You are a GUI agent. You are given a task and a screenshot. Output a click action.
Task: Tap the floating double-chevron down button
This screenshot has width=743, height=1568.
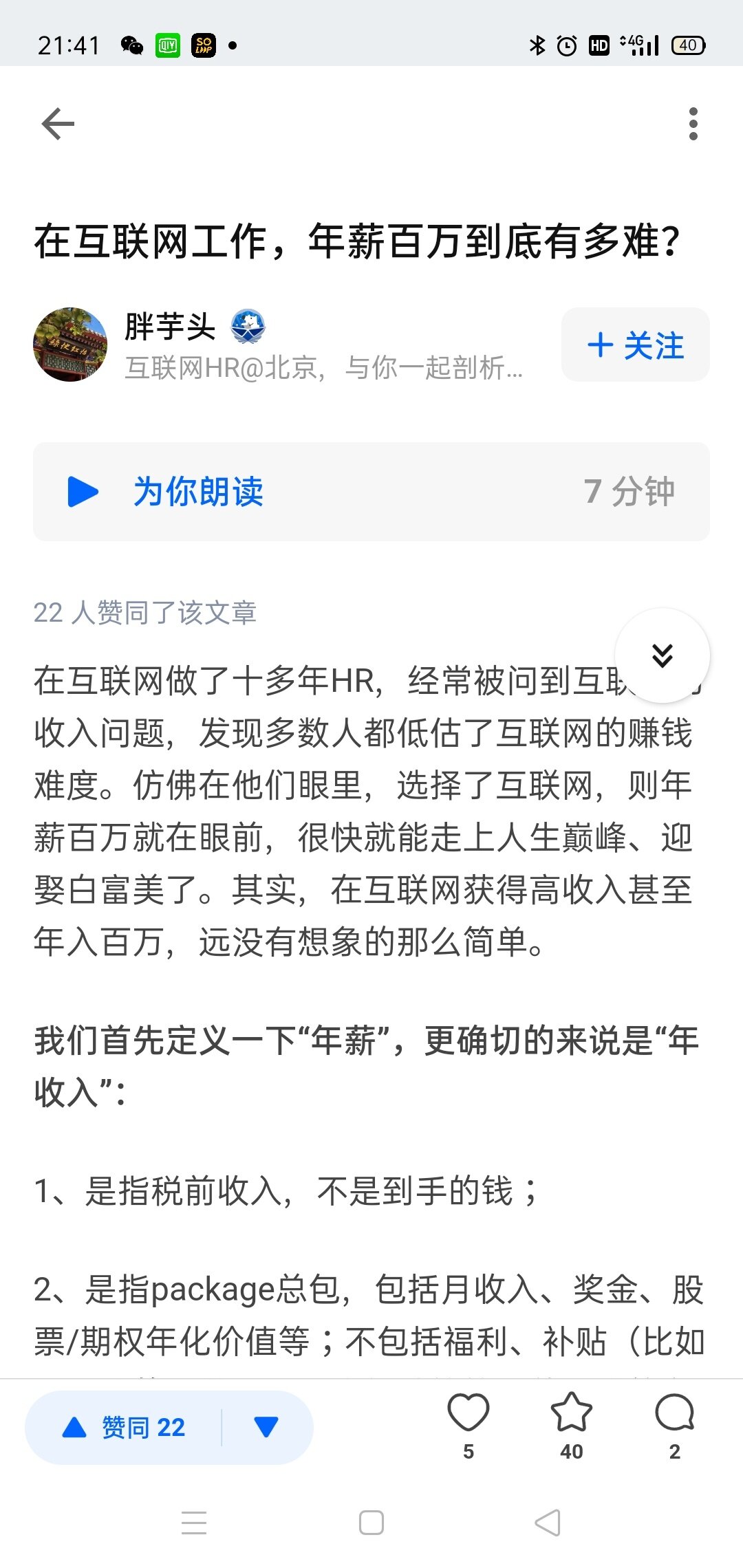pos(662,655)
